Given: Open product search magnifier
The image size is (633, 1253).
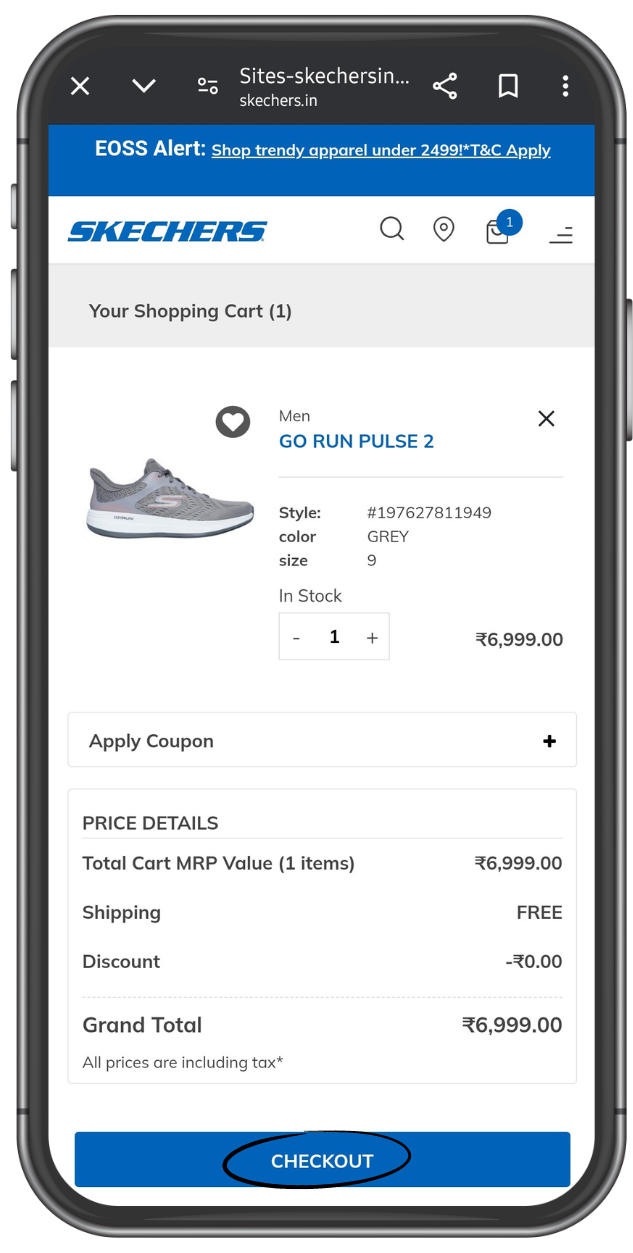Looking at the screenshot, I should click(x=392, y=230).
